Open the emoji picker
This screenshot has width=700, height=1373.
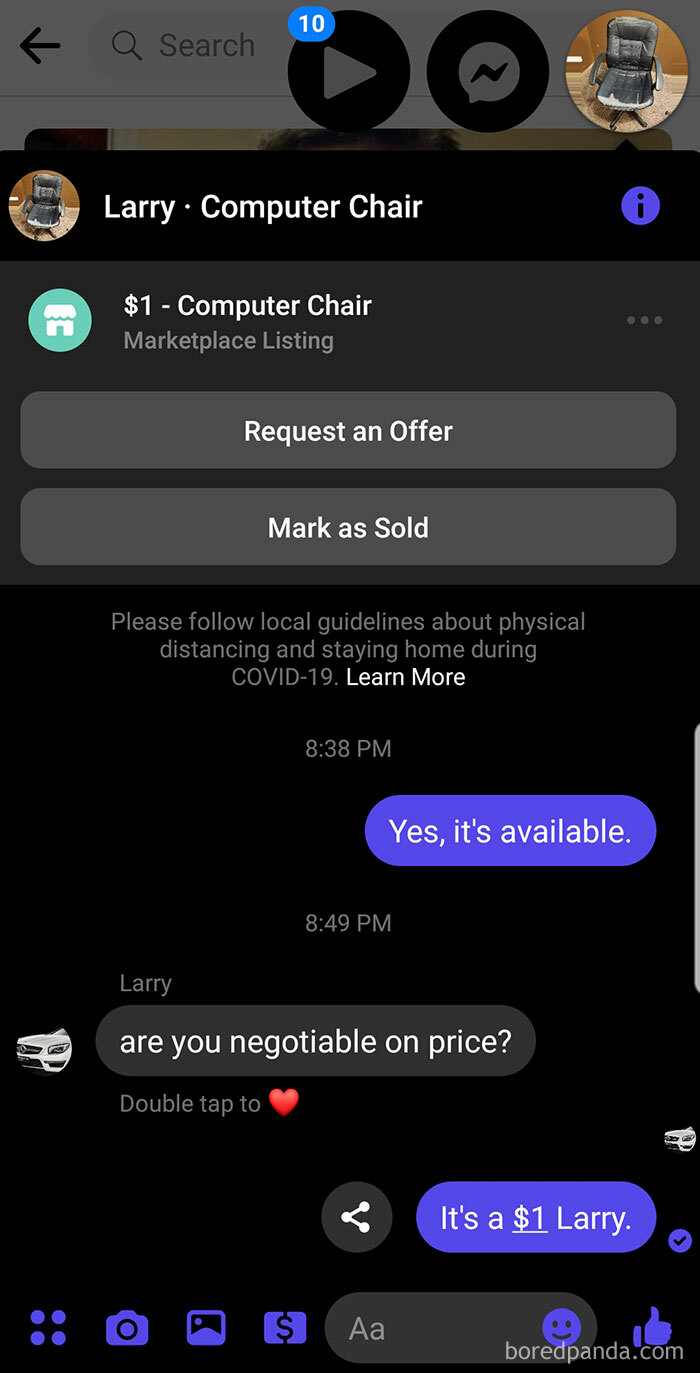coord(561,1328)
